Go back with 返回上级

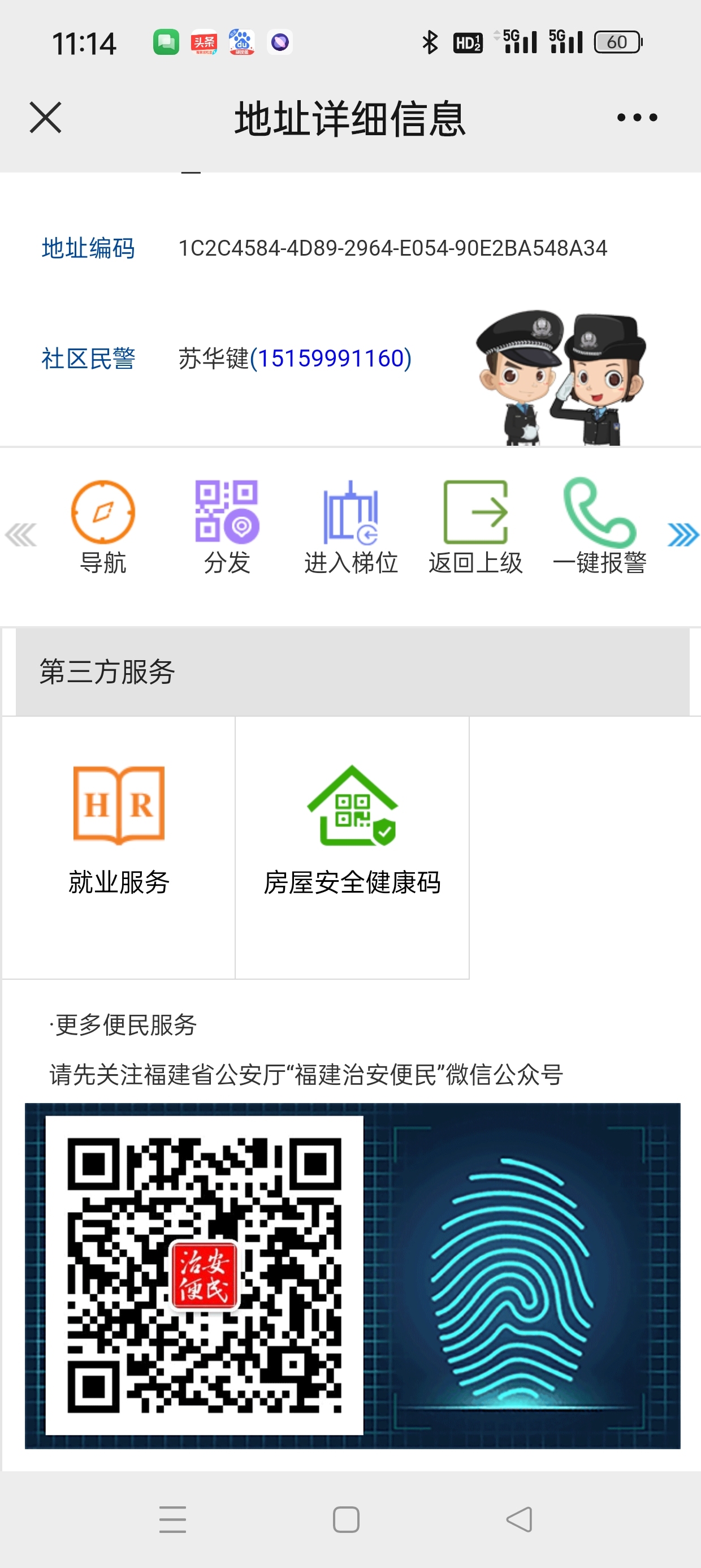click(x=475, y=527)
